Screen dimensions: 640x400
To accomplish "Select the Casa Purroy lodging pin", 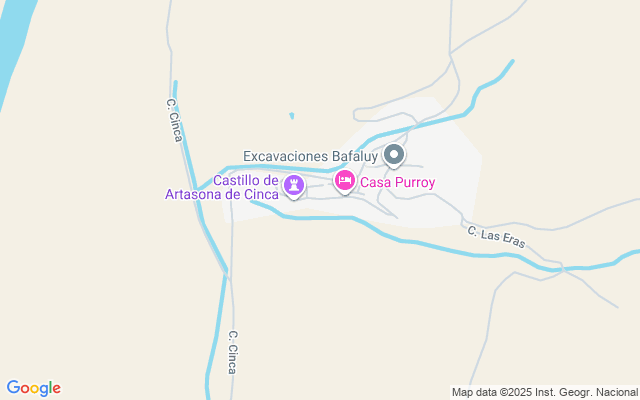I will click(x=345, y=182).
